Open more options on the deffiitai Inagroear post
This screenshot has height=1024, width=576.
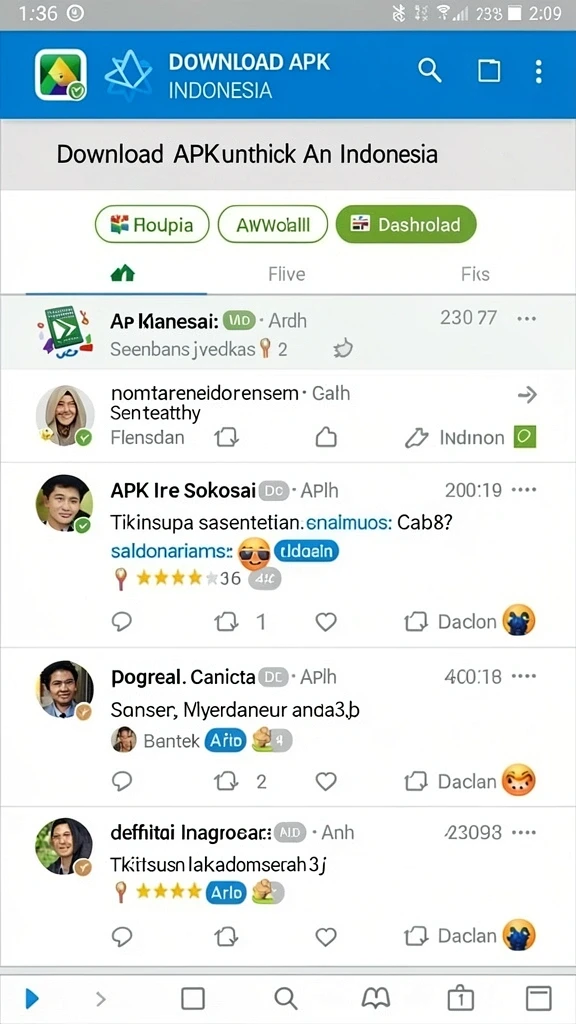524,832
